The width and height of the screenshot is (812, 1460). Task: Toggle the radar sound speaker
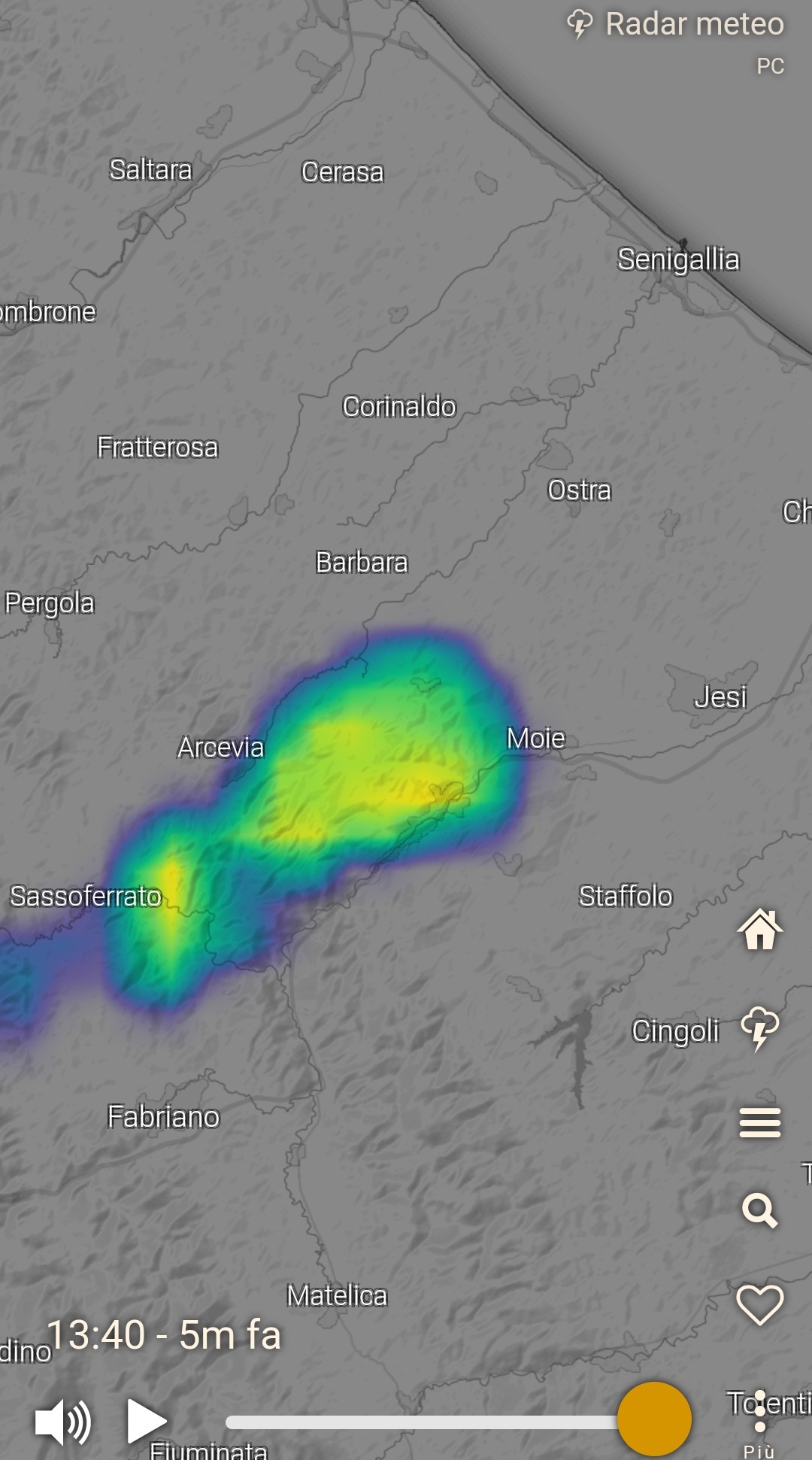click(x=63, y=1422)
